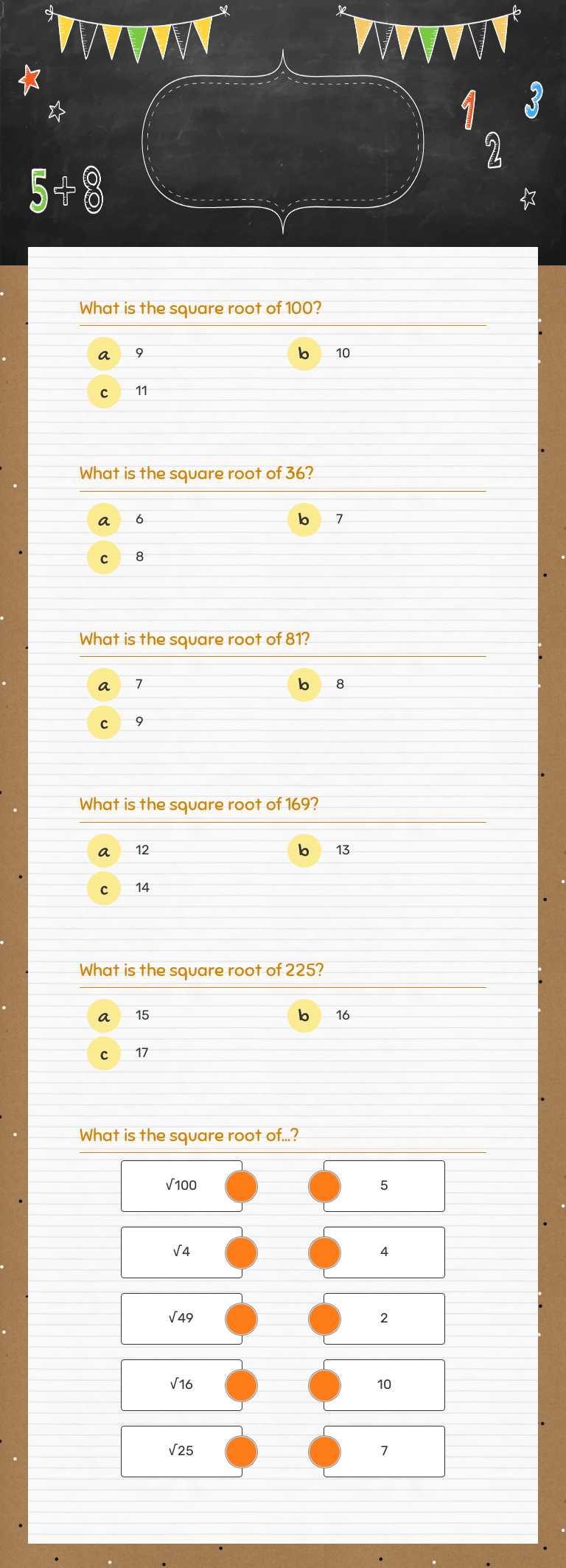Select answer b, 10, for square root of 100
Screen dimensions: 566x1568
303,353
